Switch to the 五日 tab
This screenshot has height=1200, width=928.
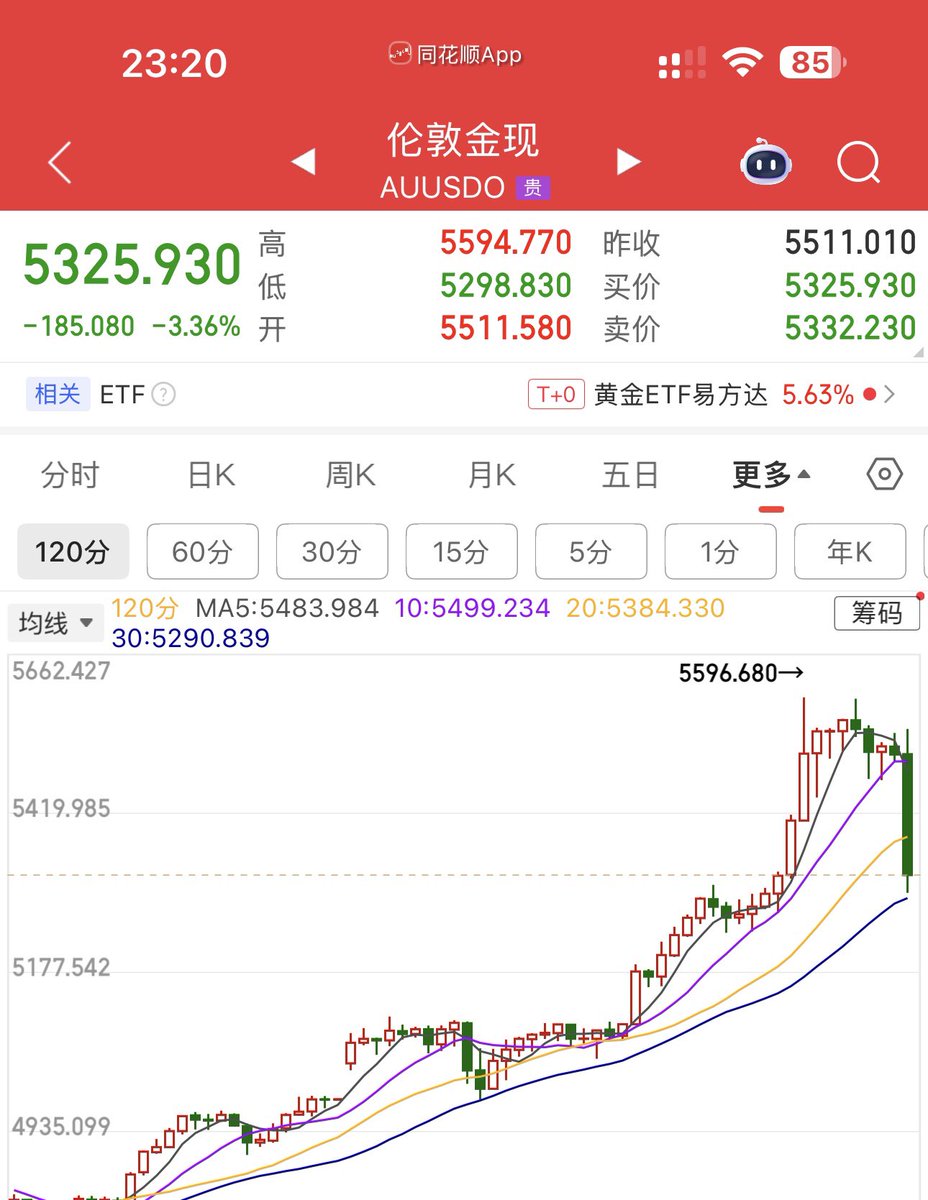[630, 476]
